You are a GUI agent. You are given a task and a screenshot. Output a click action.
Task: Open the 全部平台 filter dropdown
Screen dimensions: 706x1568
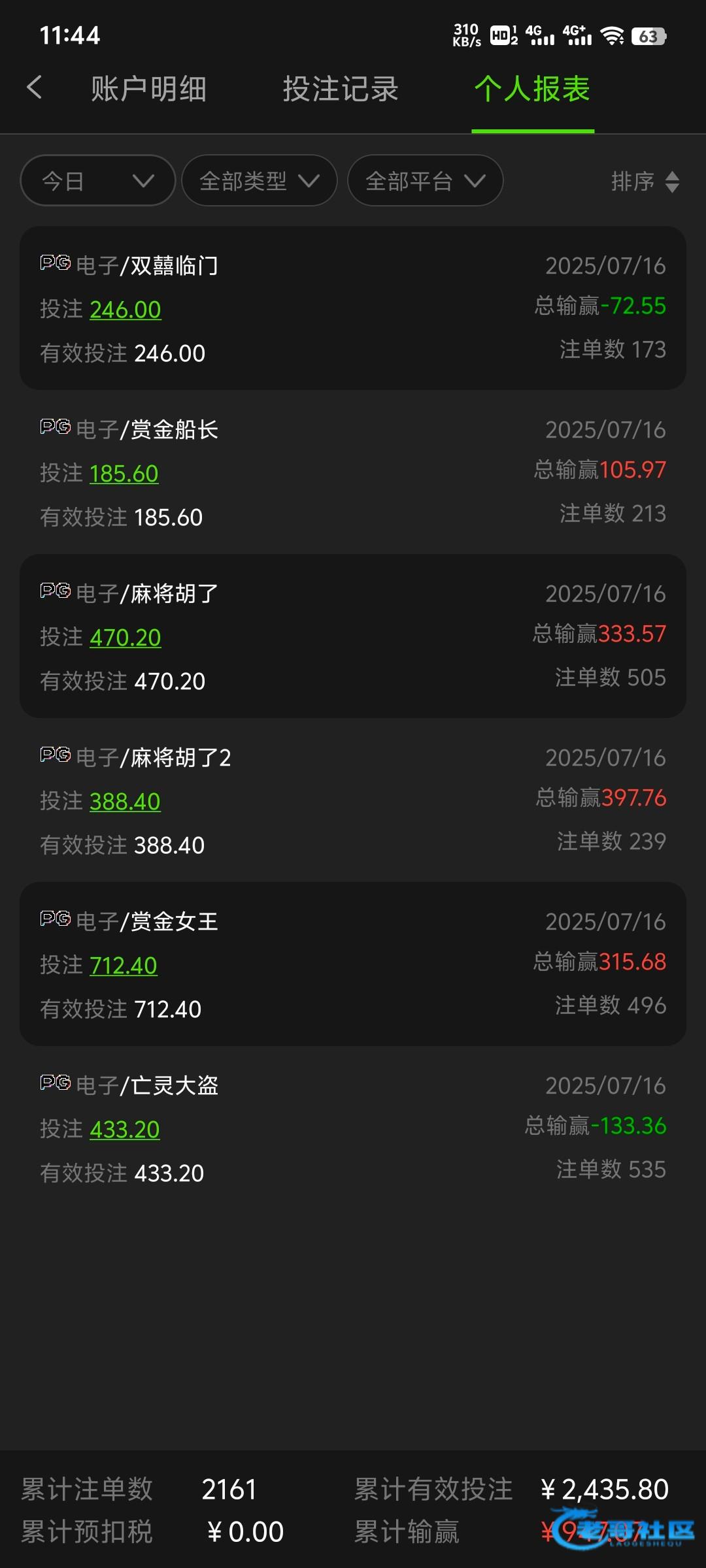[426, 180]
